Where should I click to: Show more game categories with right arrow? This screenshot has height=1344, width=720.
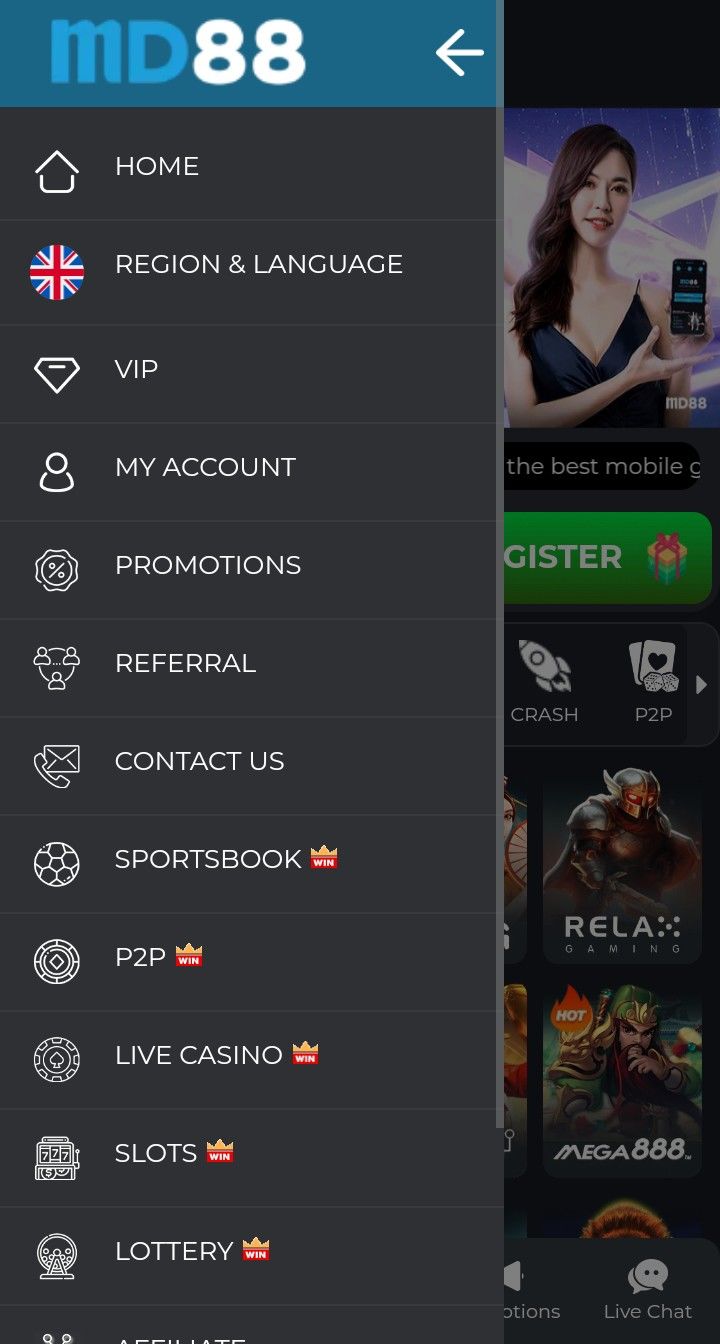(x=702, y=685)
